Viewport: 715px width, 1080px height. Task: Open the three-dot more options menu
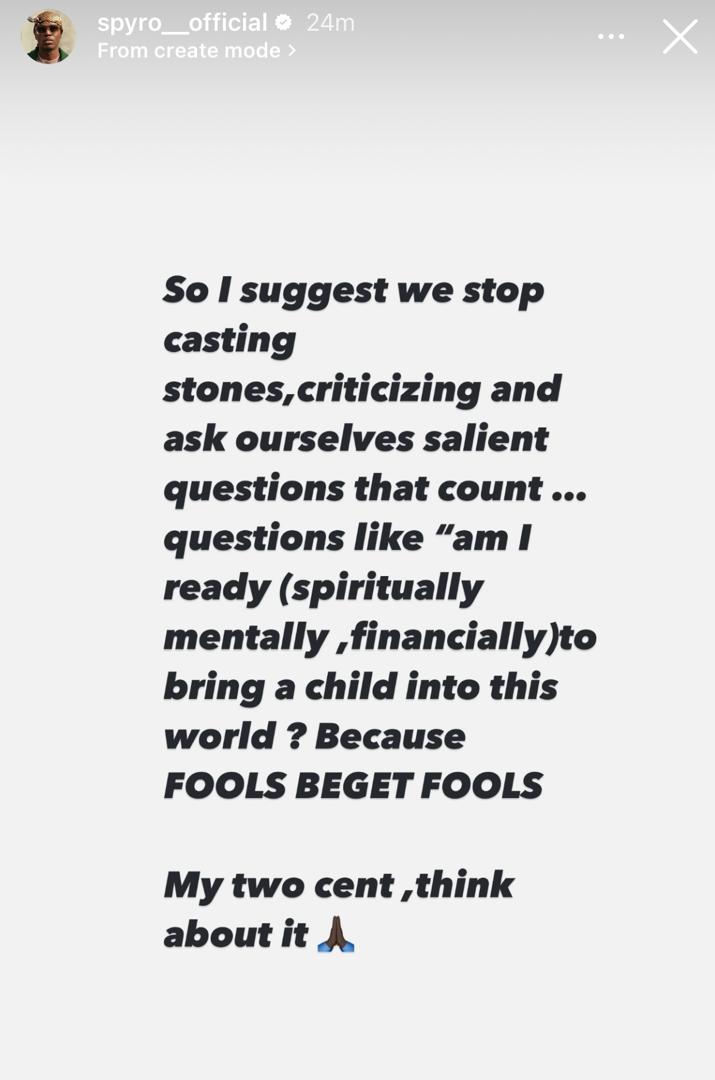[611, 37]
